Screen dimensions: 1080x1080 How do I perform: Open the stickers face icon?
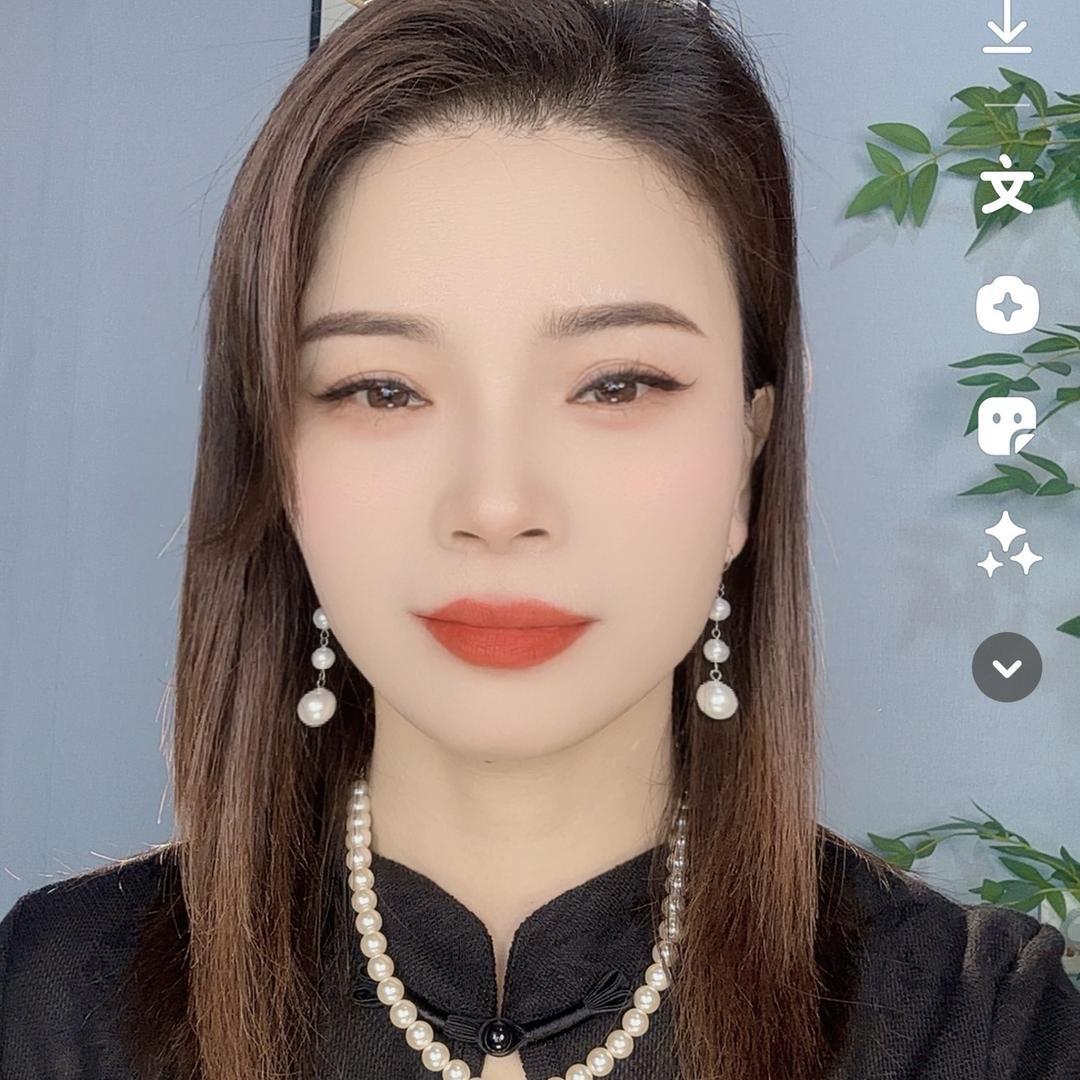[x=1006, y=426]
